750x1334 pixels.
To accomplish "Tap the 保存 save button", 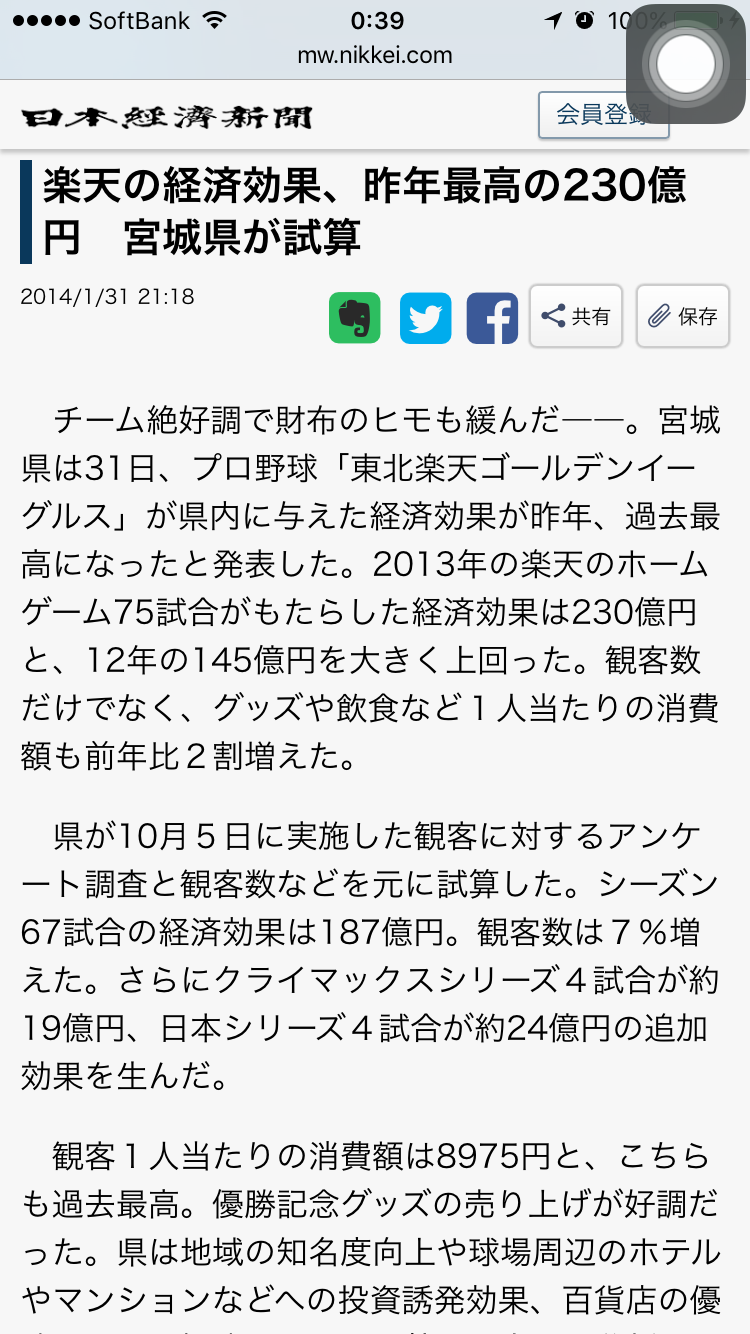I will [x=683, y=316].
